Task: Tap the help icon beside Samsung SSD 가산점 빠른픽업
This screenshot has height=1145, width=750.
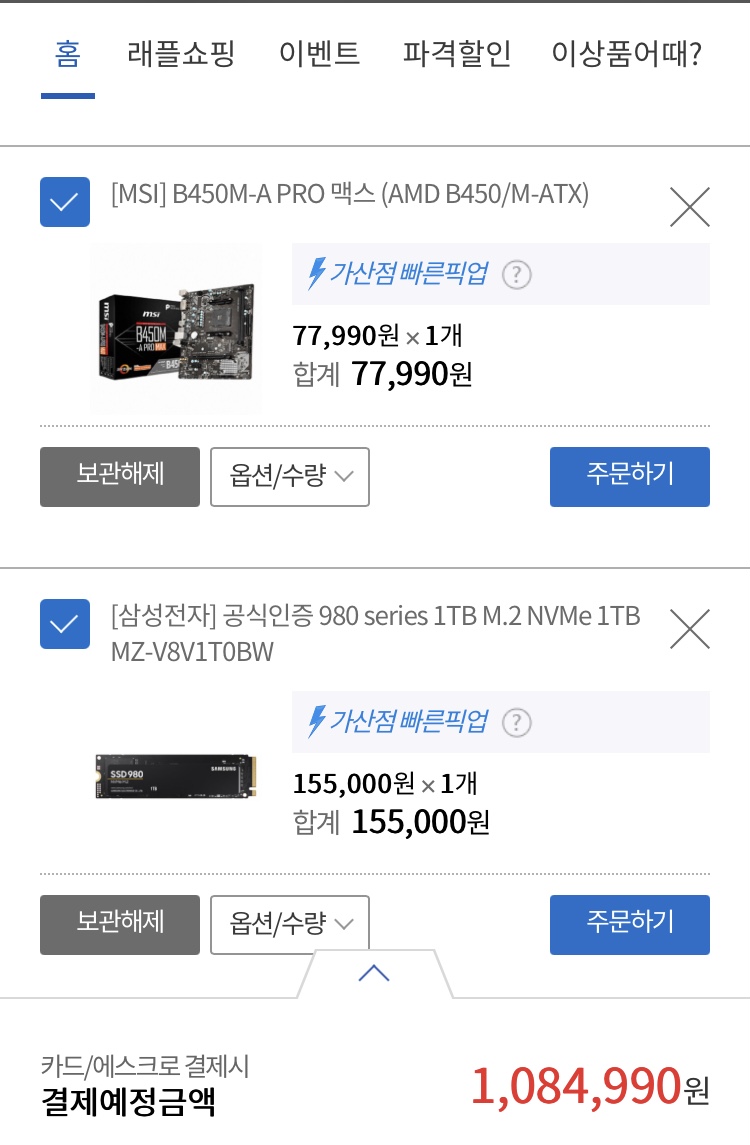Action: pos(516,723)
